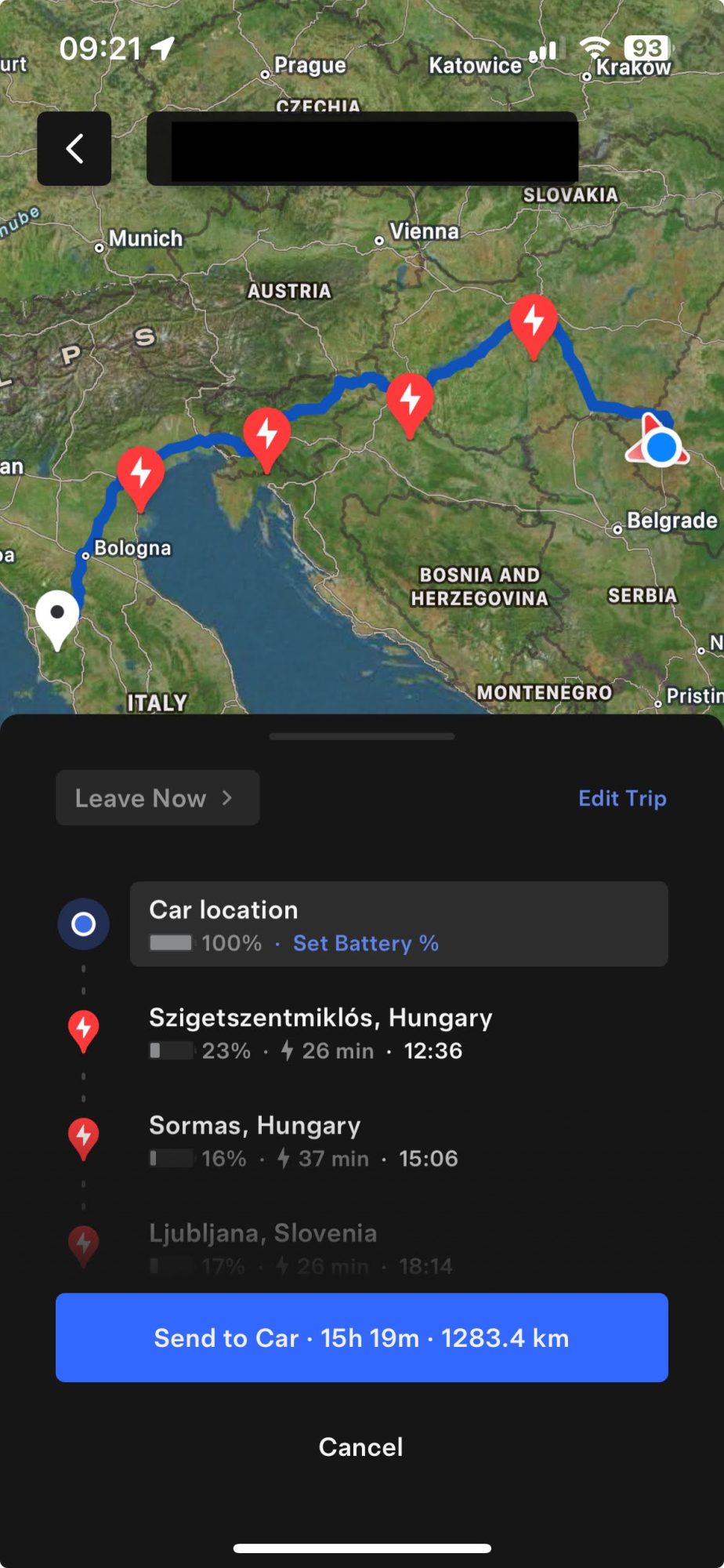This screenshot has width=724, height=1568.
Task: Select the Car location row
Action: [399, 924]
